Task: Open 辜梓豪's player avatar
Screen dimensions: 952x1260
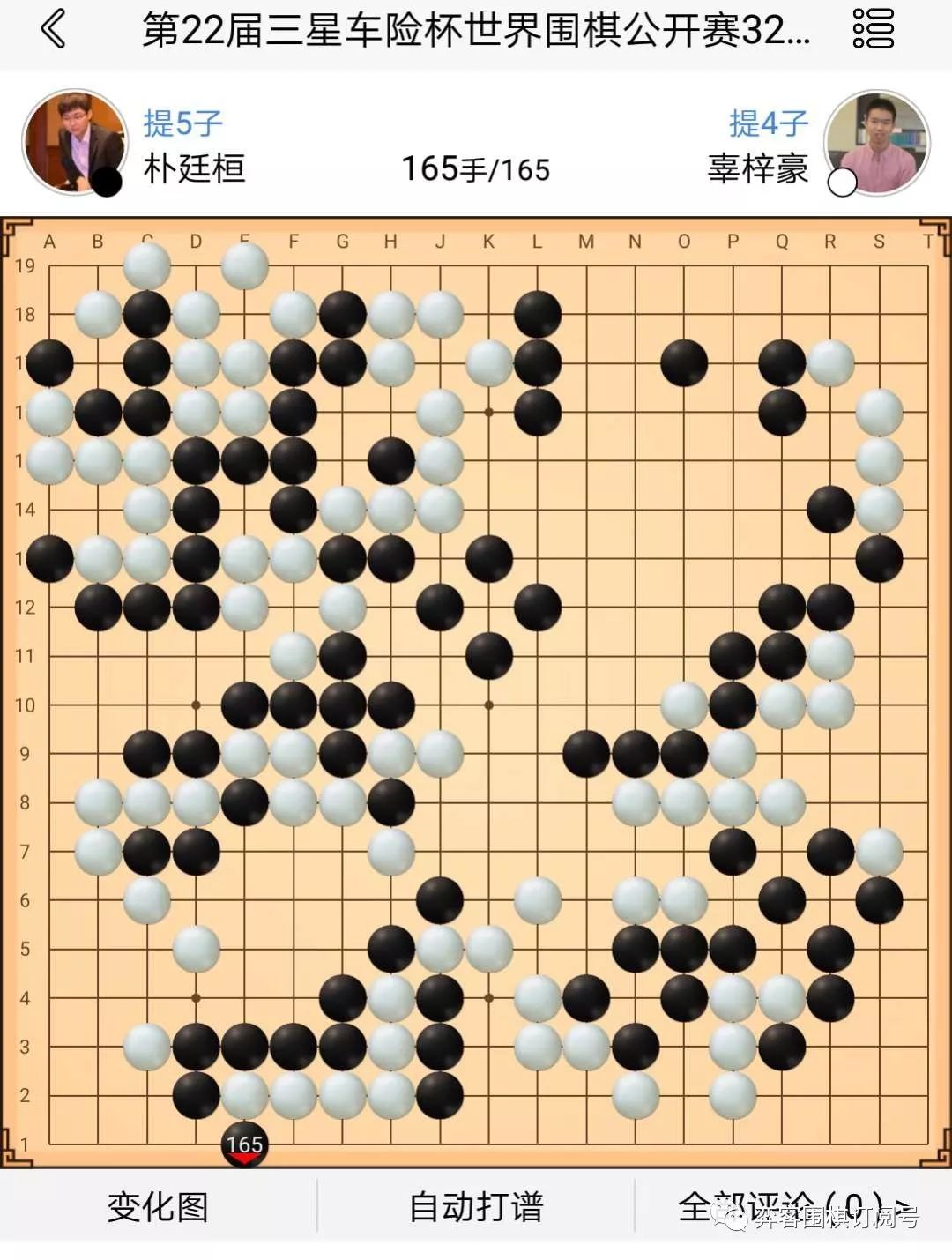Action: coord(876,142)
